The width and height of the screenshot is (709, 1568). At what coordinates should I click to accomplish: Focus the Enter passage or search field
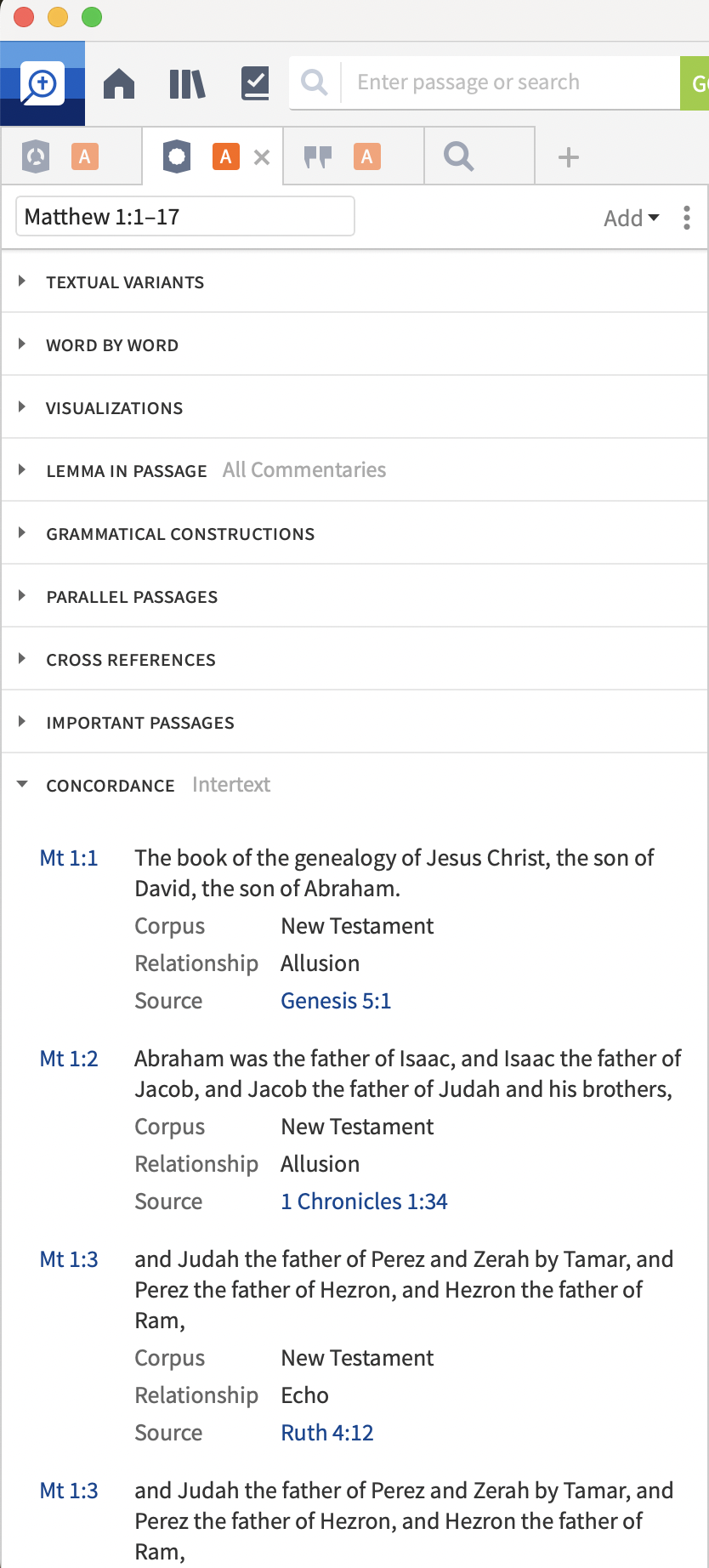(x=510, y=82)
